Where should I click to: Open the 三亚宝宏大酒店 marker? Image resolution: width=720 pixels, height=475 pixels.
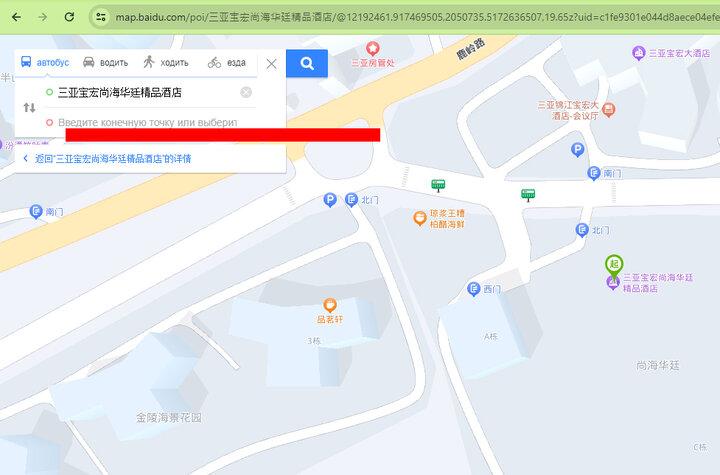pyautogui.click(x=638, y=52)
